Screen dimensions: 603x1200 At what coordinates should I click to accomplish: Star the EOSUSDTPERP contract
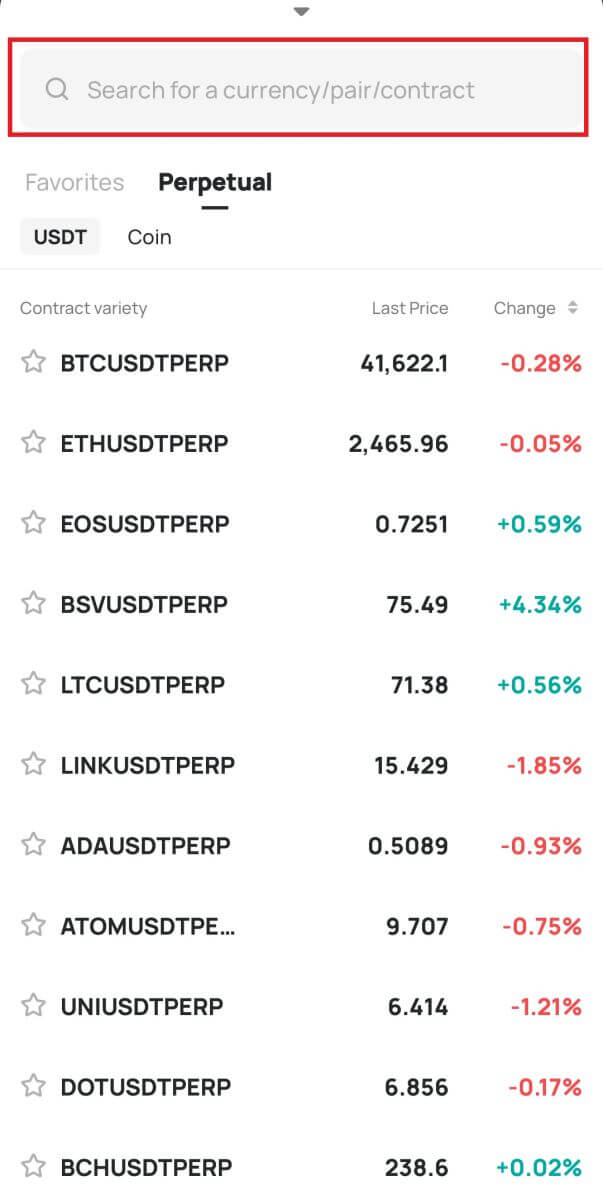[34, 523]
